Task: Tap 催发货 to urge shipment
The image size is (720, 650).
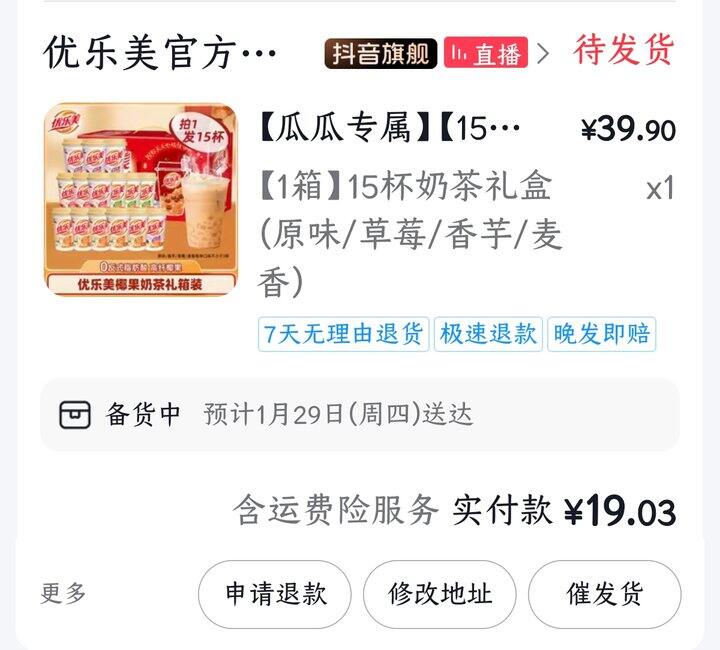Action: point(604,594)
